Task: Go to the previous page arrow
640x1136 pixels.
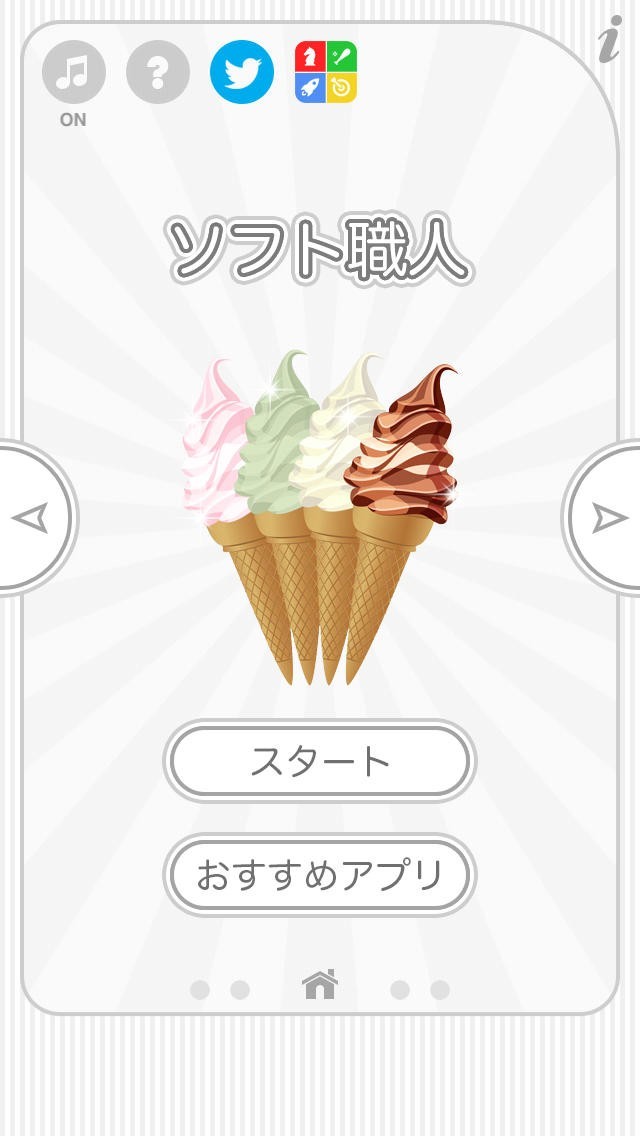Action: pyautogui.click(x=33, y=518)
